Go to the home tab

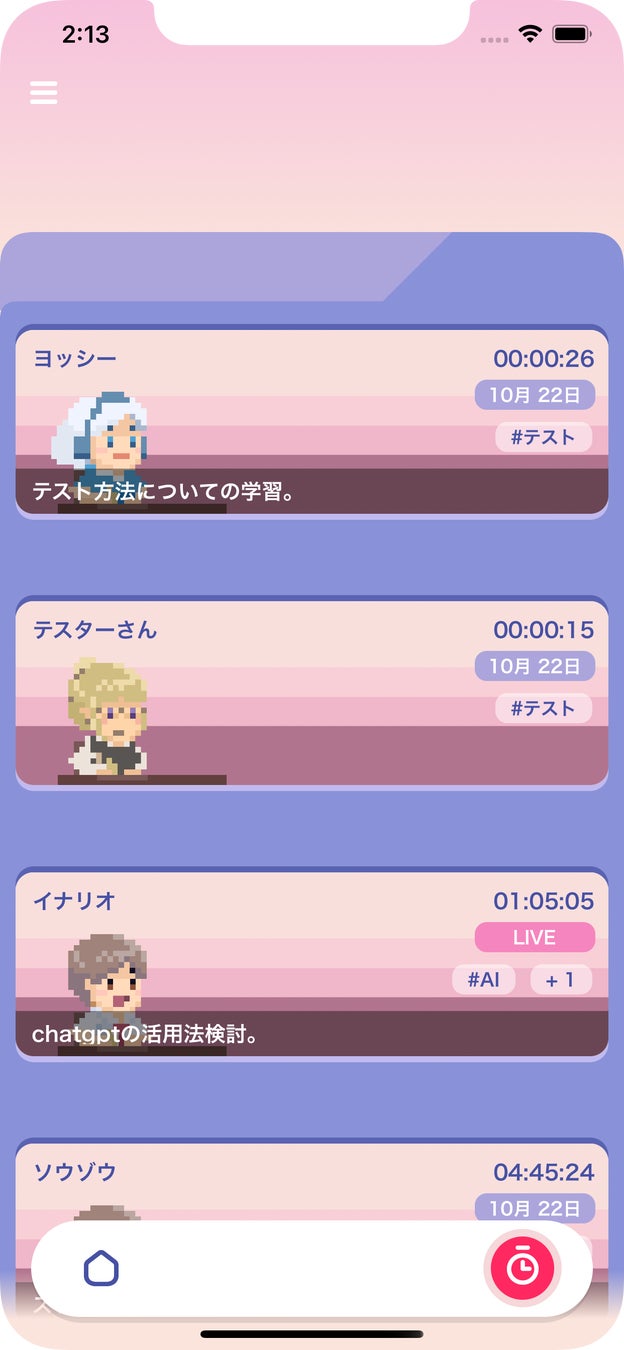[101, 1269]
